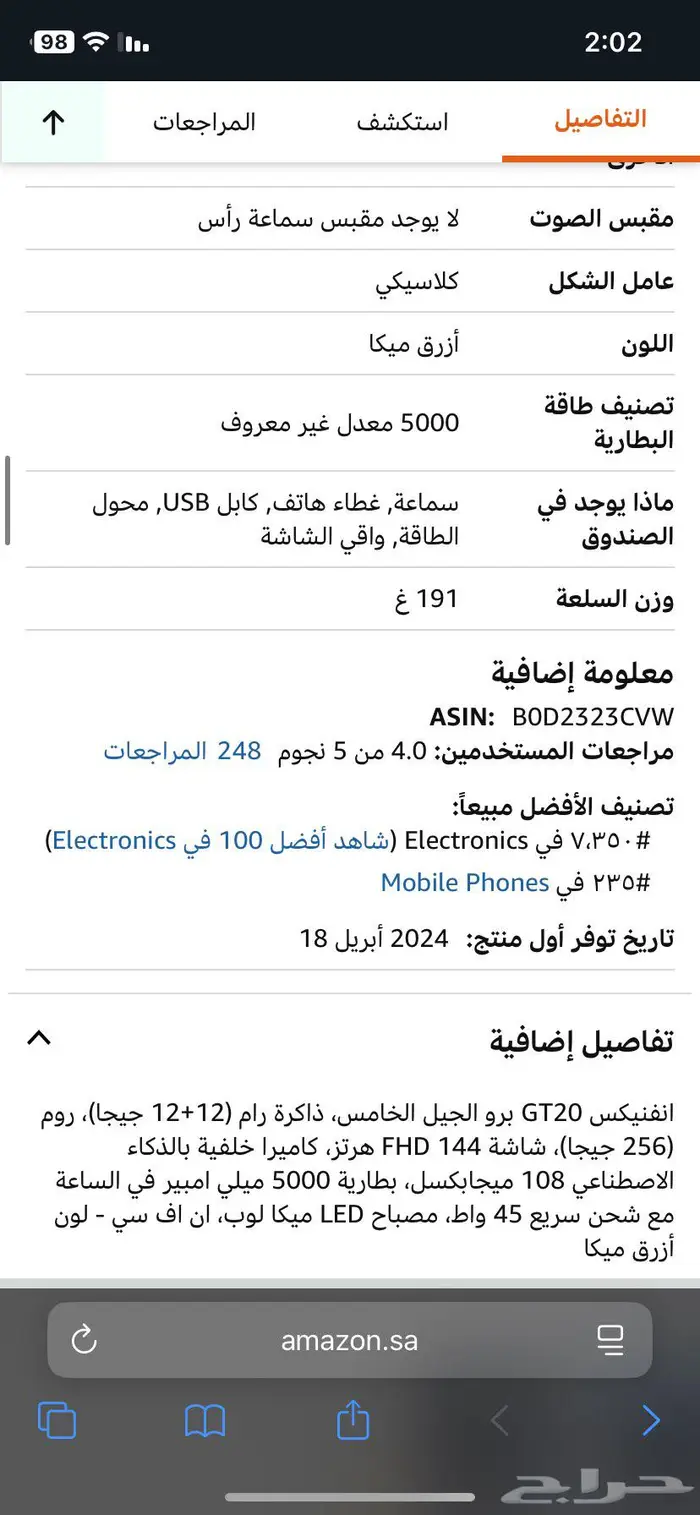Open the Safari tabs overview
The height and width of the screenshot is (1515, 700).
pos(57,1420)
